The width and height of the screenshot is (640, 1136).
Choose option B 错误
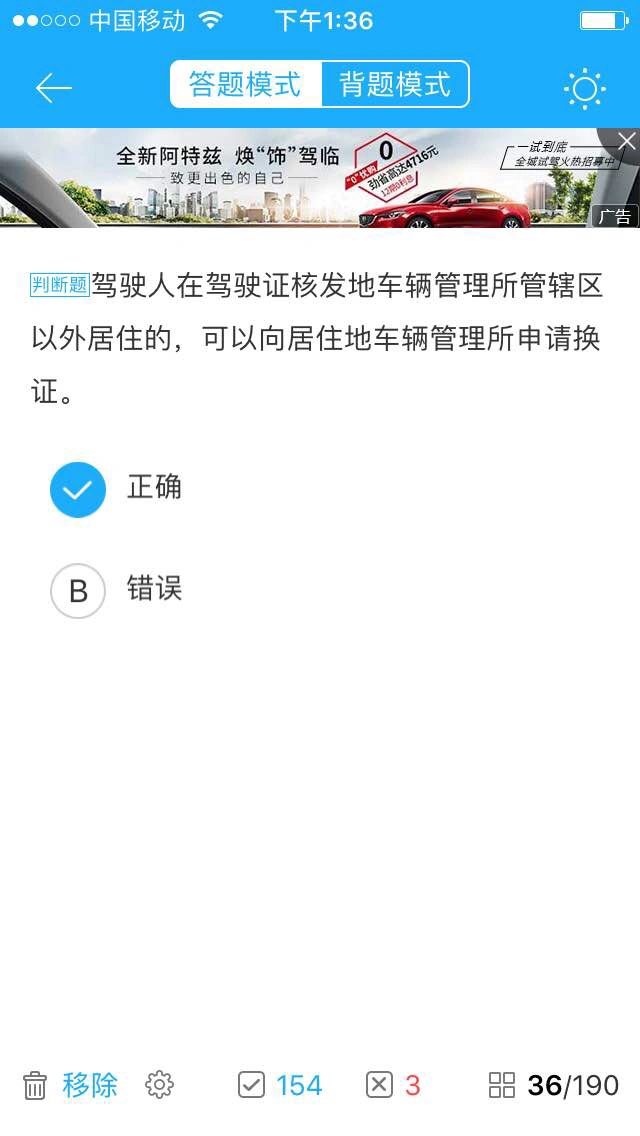[x=116, y=590]
